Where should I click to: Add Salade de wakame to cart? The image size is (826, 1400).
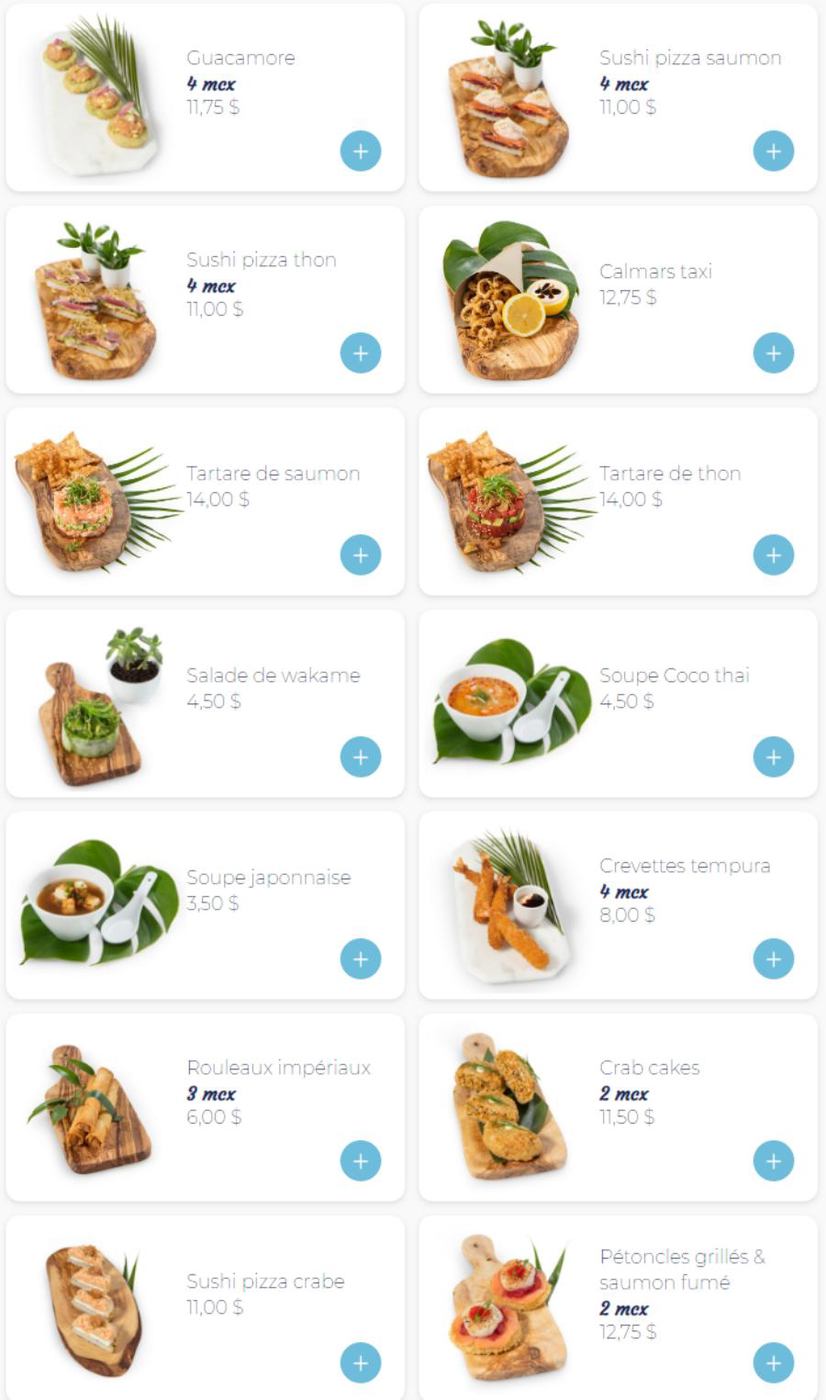pos(360,755)
